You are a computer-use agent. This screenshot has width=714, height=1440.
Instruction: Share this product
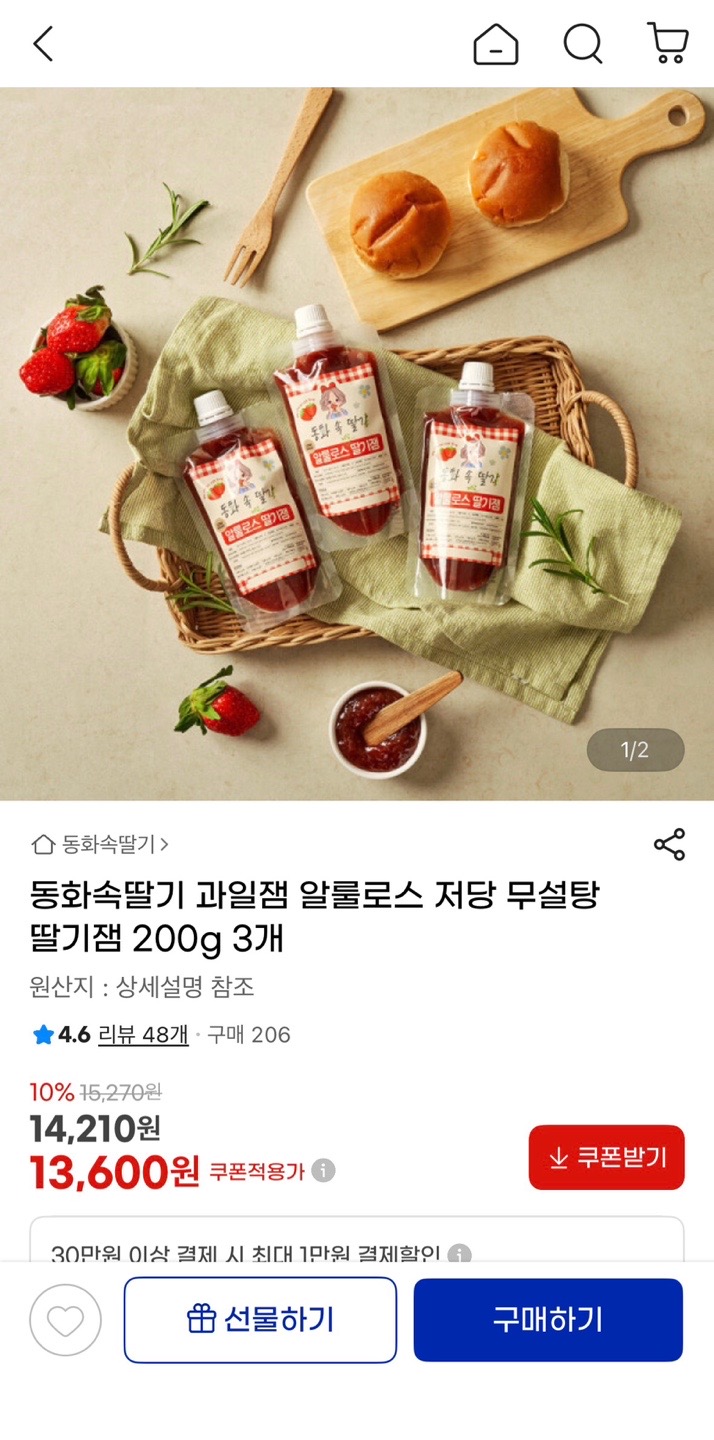(669, 844)
